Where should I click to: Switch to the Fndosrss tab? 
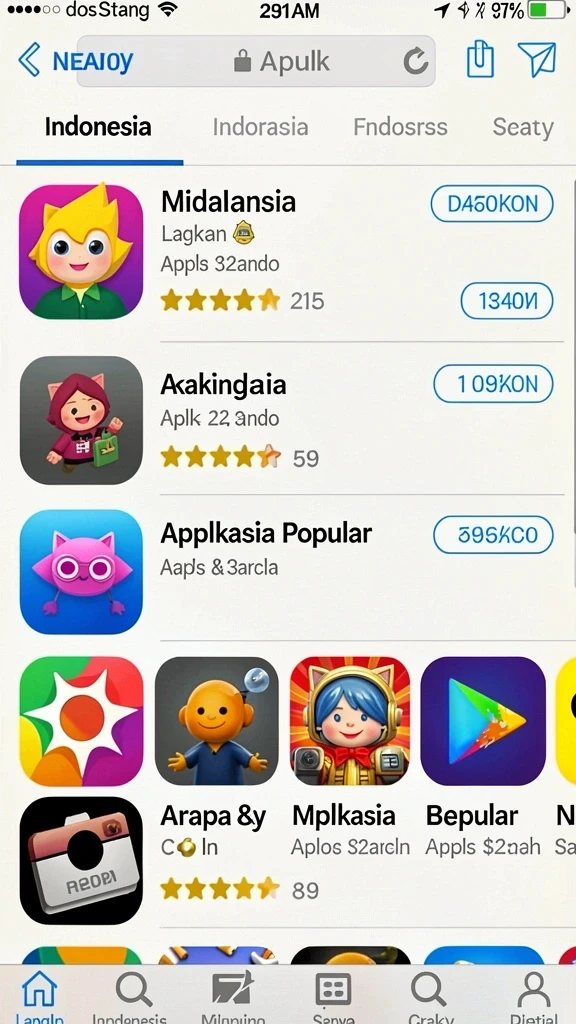point(400,127)
